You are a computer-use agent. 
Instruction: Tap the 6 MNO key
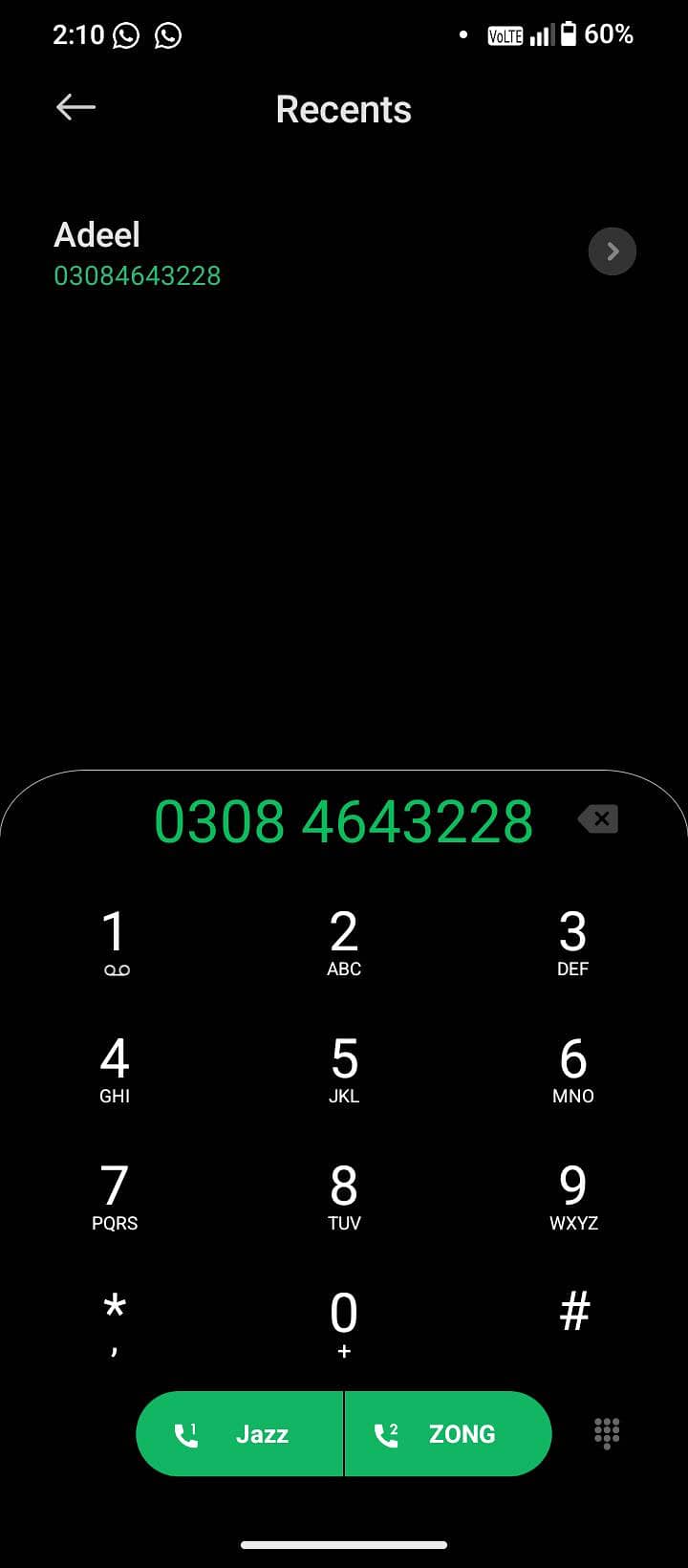(x=572, y=1070)
